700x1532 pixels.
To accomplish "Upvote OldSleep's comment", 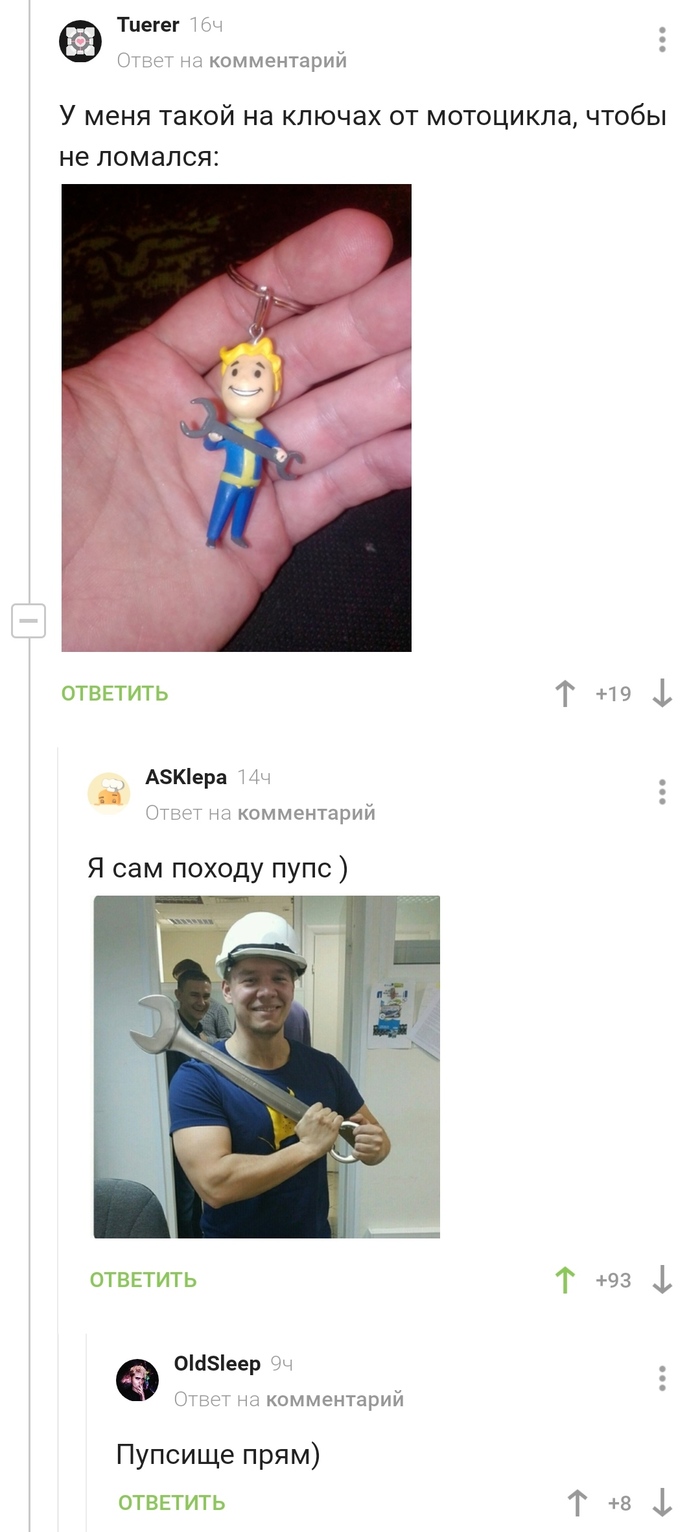I will [577, 1503].
